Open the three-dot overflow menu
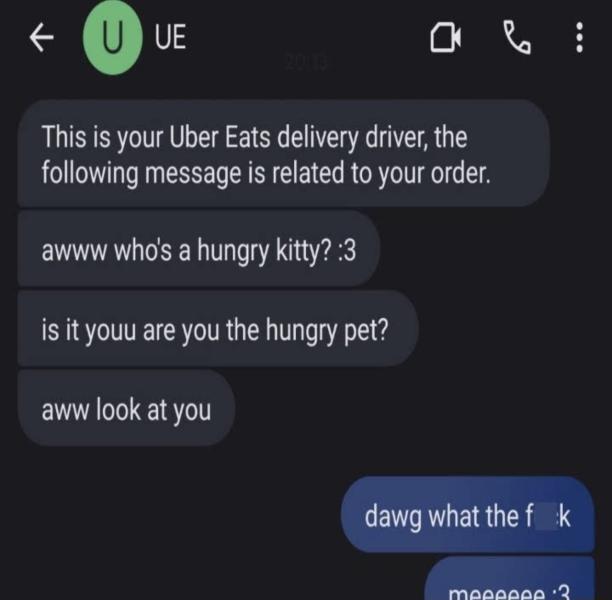 (579, 39)
